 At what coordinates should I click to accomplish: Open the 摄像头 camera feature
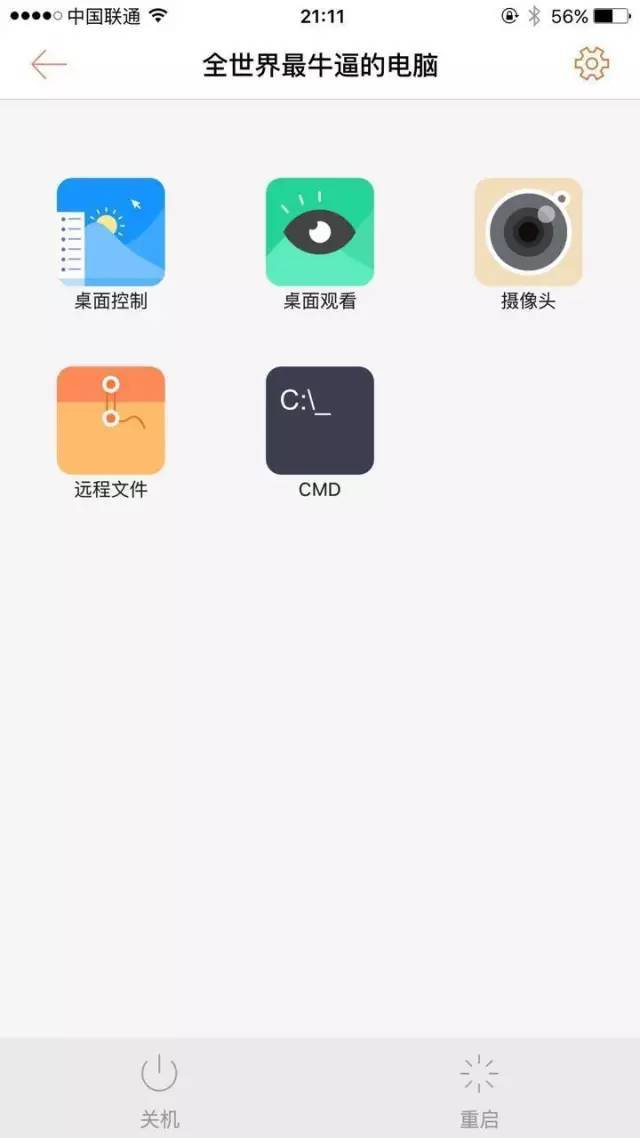coord(528,232)
